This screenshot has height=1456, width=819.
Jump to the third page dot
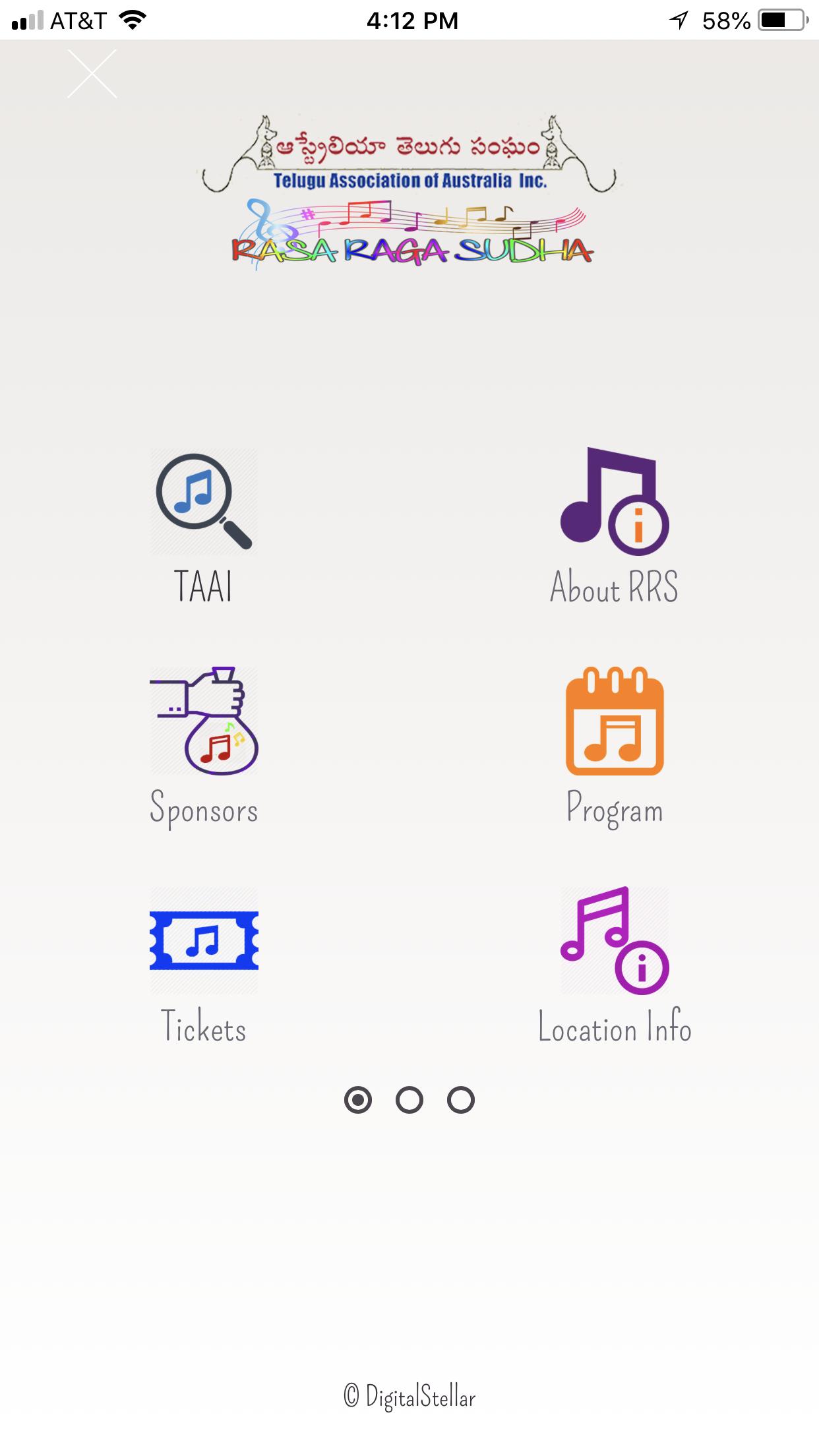(460, 1100)
